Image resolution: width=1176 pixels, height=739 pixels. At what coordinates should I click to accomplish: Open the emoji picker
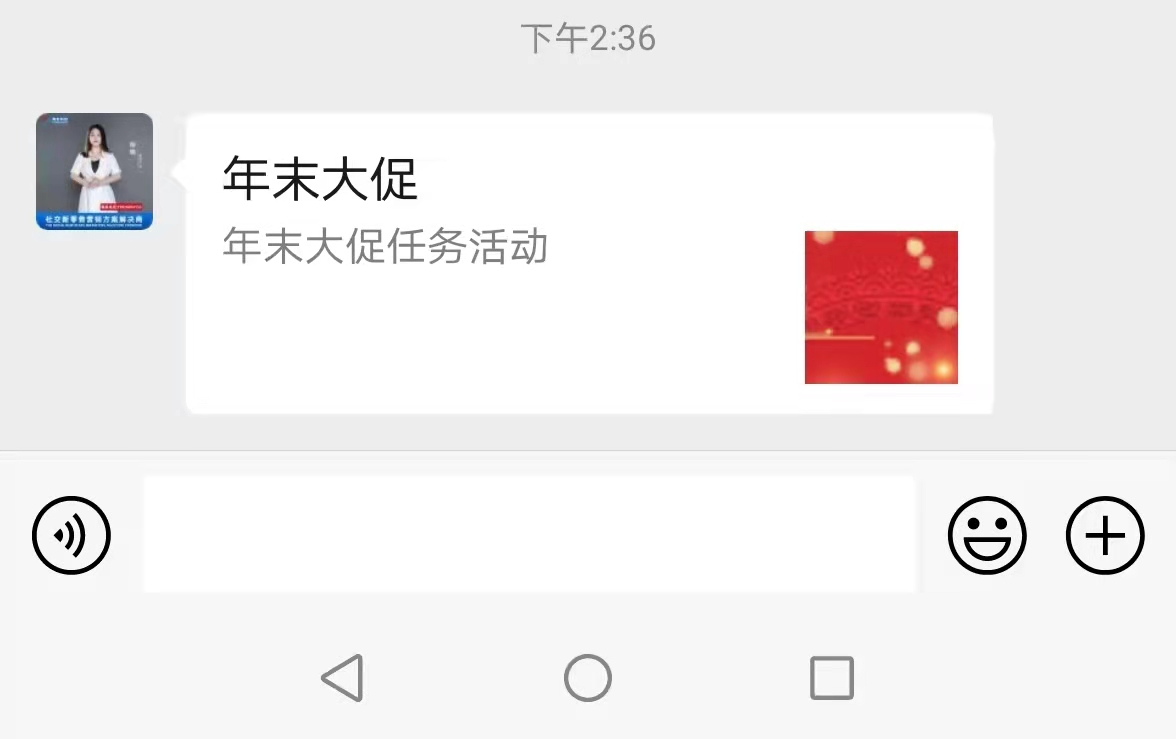[986, 536]
